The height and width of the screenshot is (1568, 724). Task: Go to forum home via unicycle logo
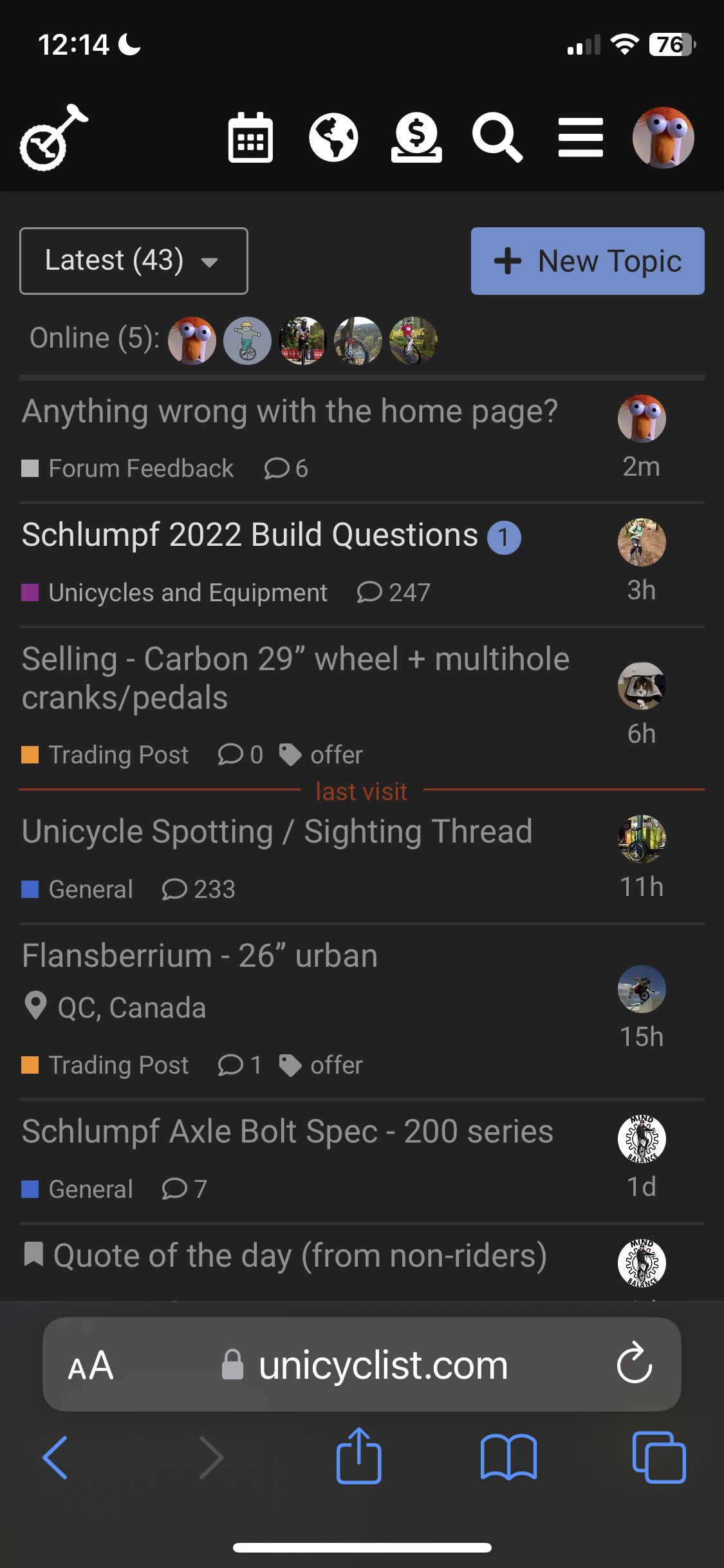53,137
